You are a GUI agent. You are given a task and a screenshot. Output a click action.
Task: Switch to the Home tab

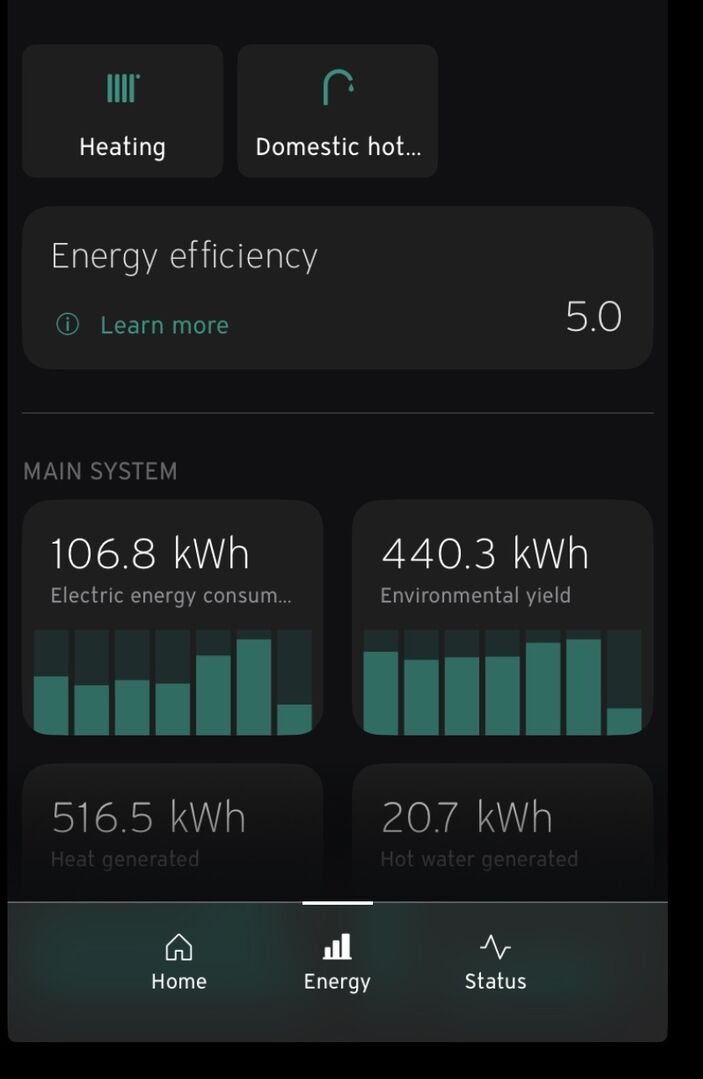tap(179, 962)
